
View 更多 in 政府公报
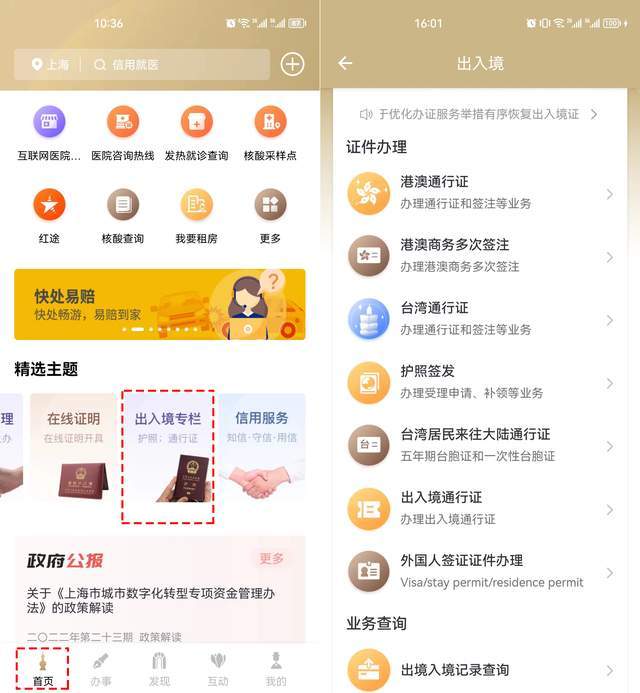click(x=272, y=559)
